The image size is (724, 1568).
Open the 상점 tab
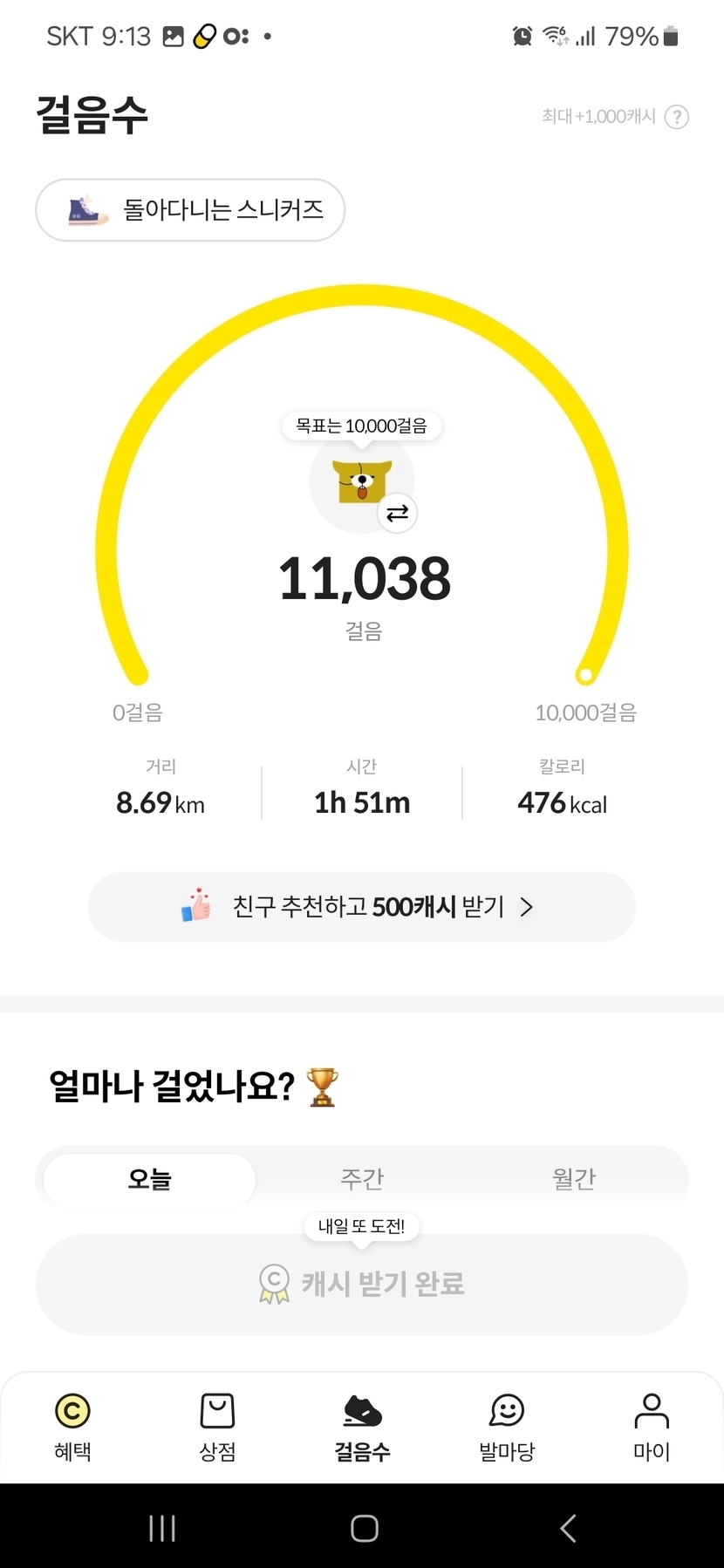(x=217, y=1427)
